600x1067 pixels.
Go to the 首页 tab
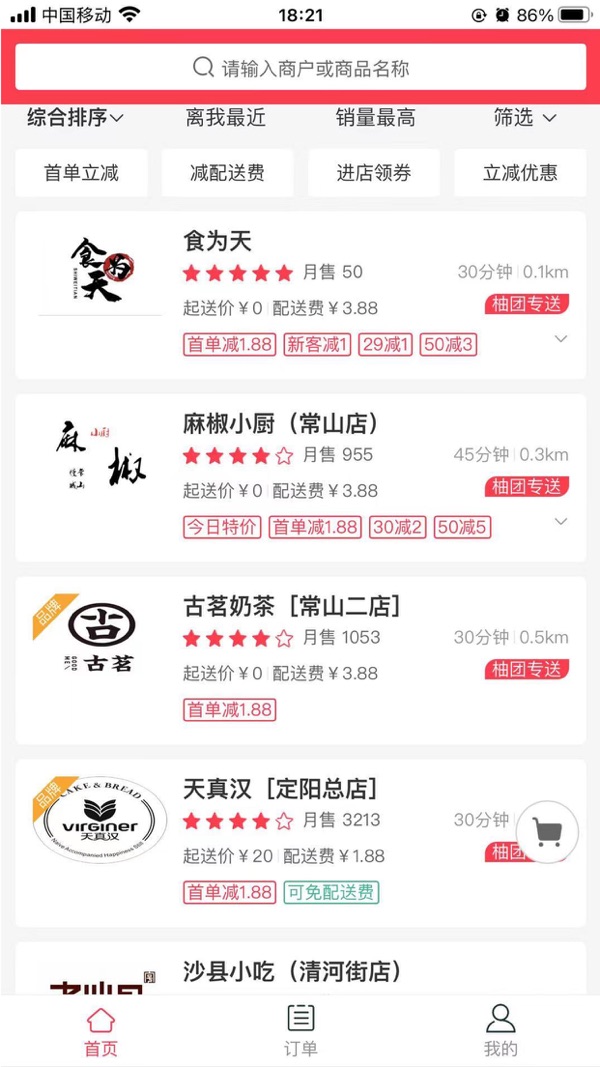point(101,1029)
